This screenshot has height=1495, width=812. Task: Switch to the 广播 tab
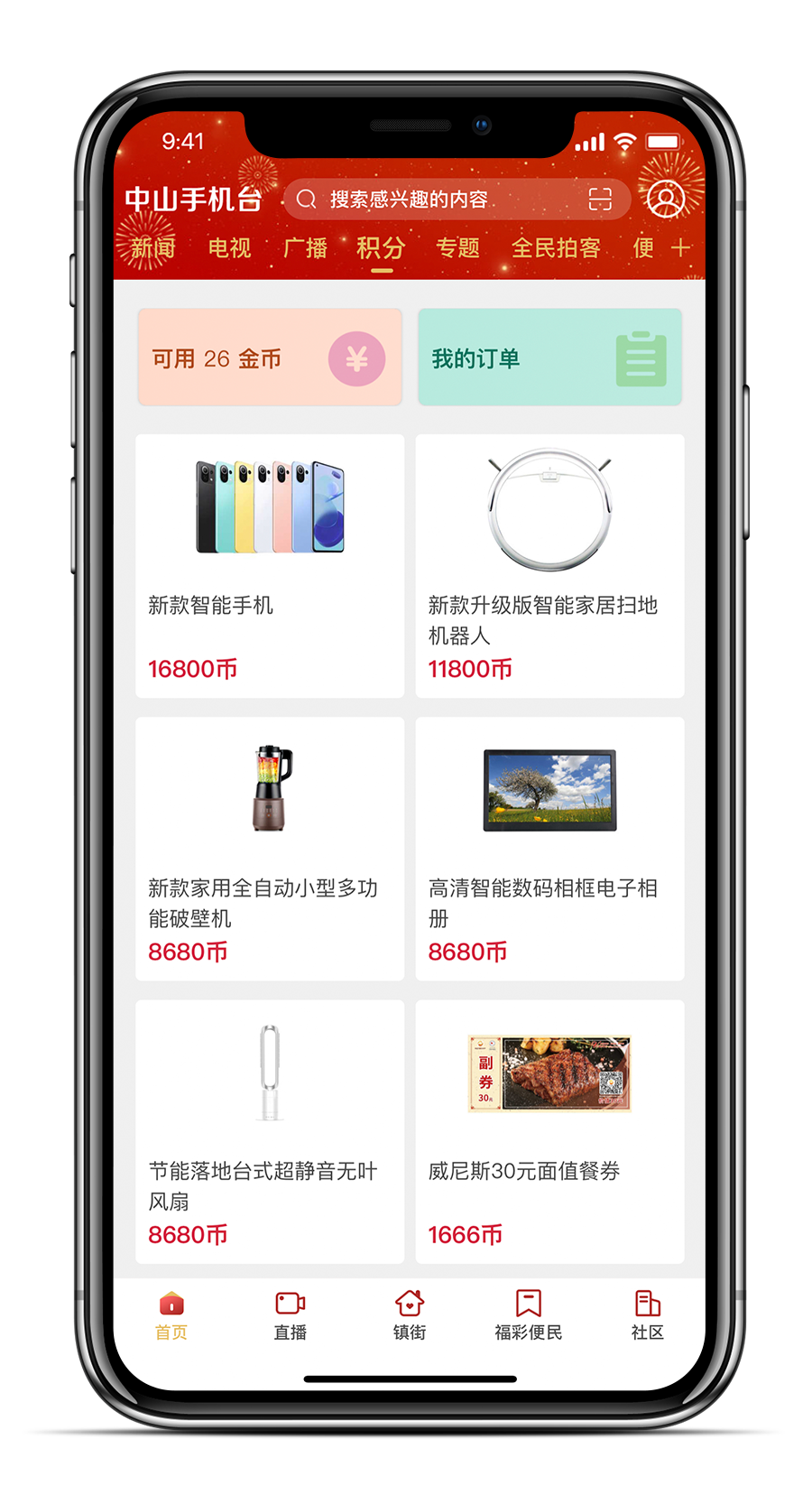click(305, 248)
